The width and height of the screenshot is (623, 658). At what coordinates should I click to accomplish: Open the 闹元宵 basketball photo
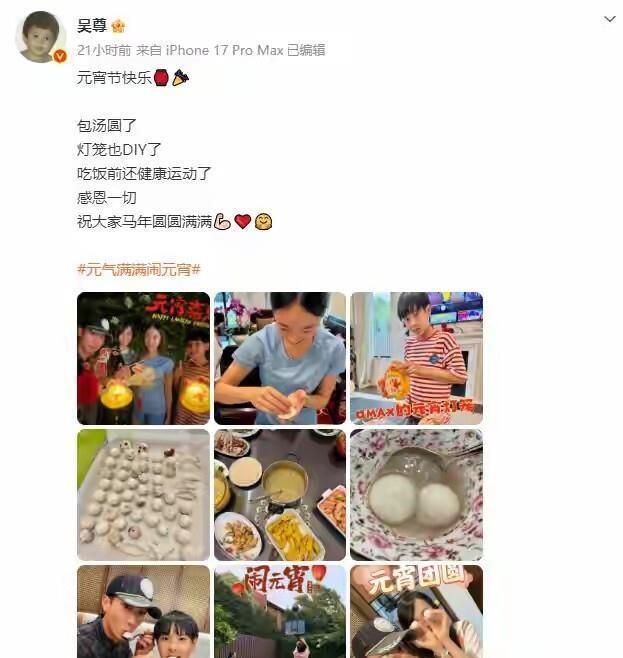coord(280,611)
